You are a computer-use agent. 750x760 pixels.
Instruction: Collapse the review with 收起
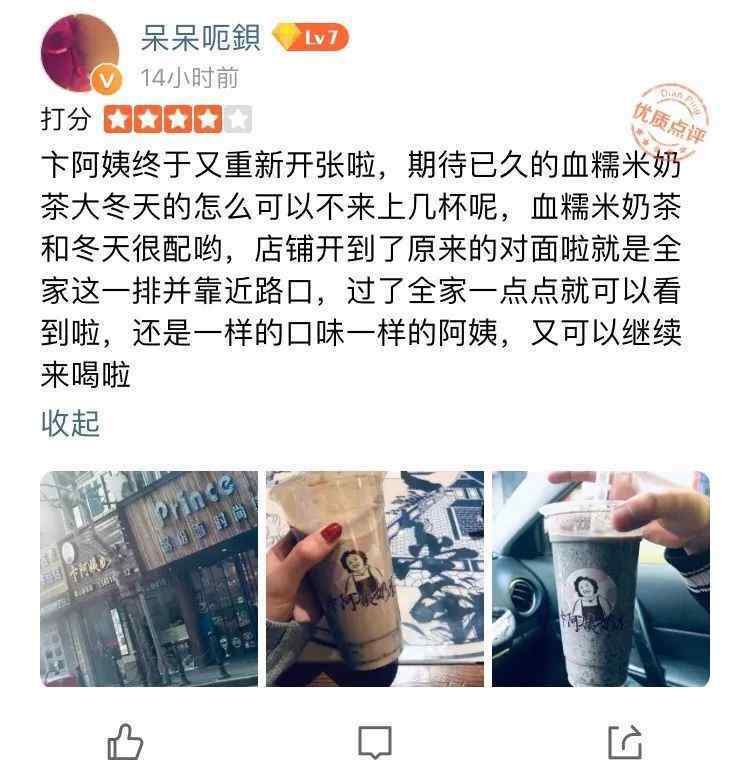pos(70,423)
